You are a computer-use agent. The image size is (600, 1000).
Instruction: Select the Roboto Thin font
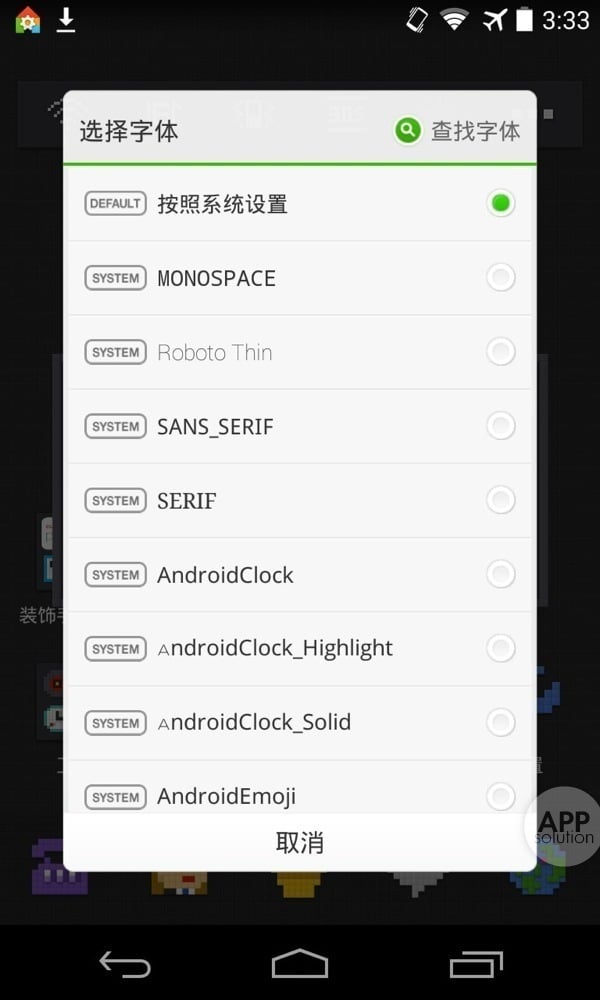300,352
